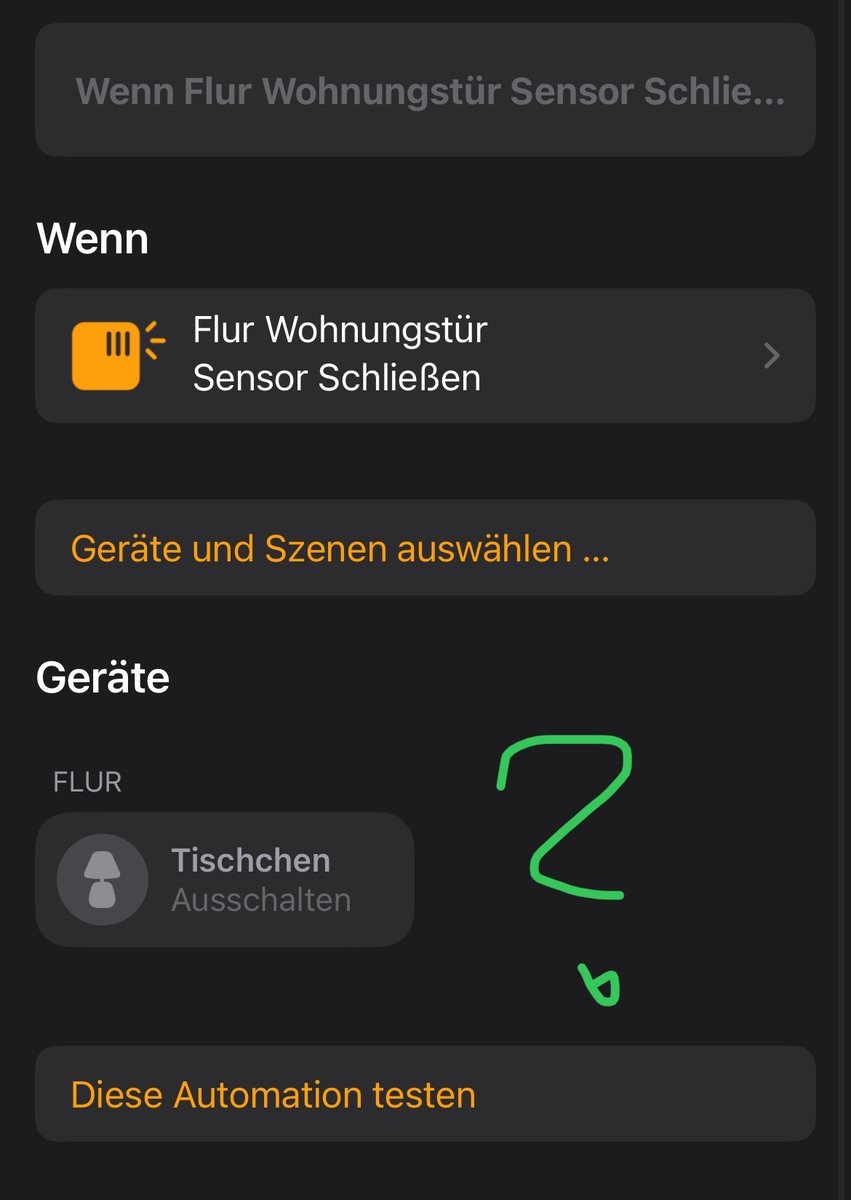Screen dimensions: 851x1200
Task: Tap Geräte und Szenen auswählen
Action: point(425,548)
